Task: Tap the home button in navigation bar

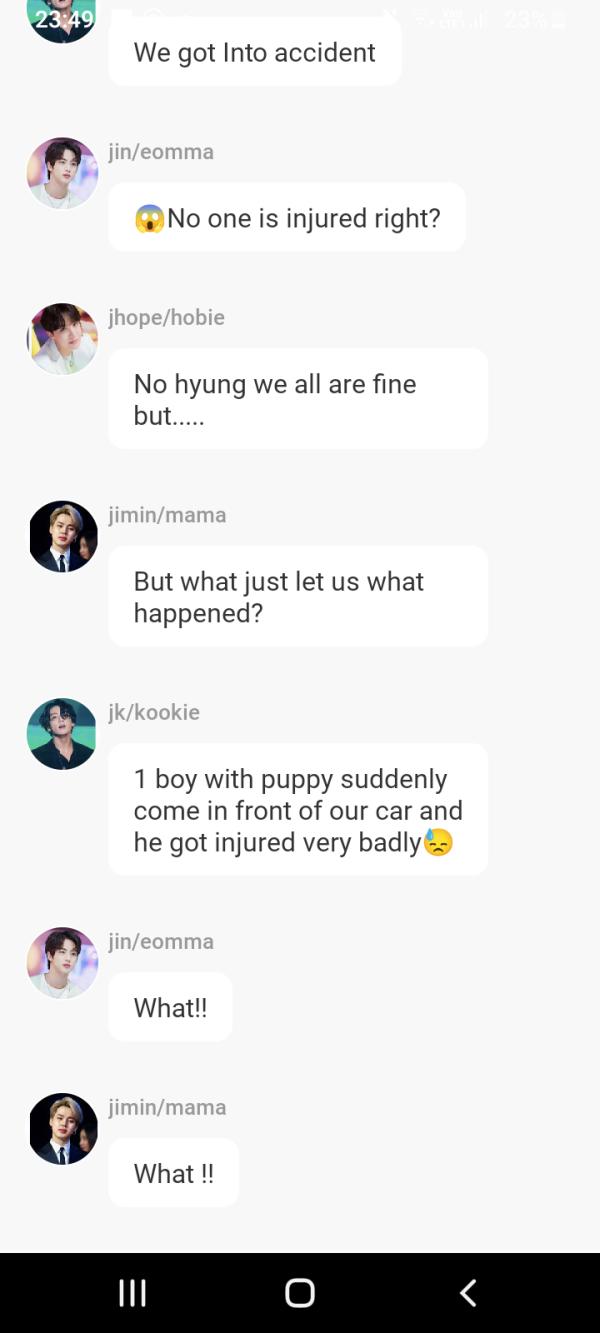Action: point(300,1292)
